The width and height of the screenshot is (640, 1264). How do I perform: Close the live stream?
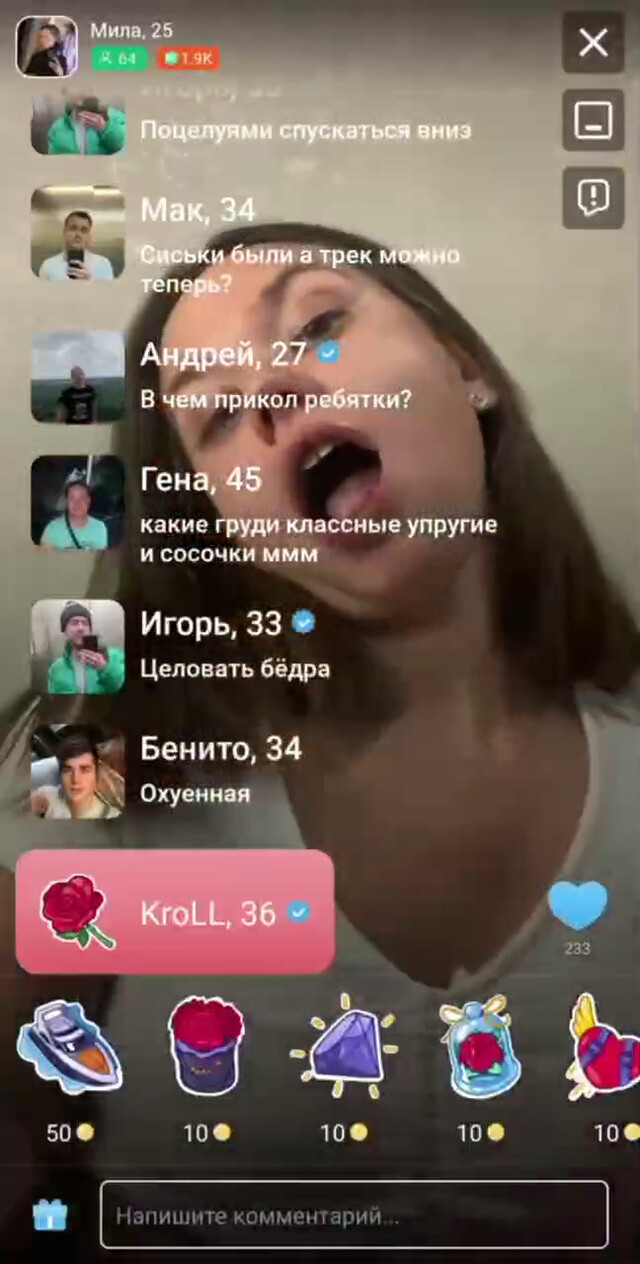coord(593,42)
